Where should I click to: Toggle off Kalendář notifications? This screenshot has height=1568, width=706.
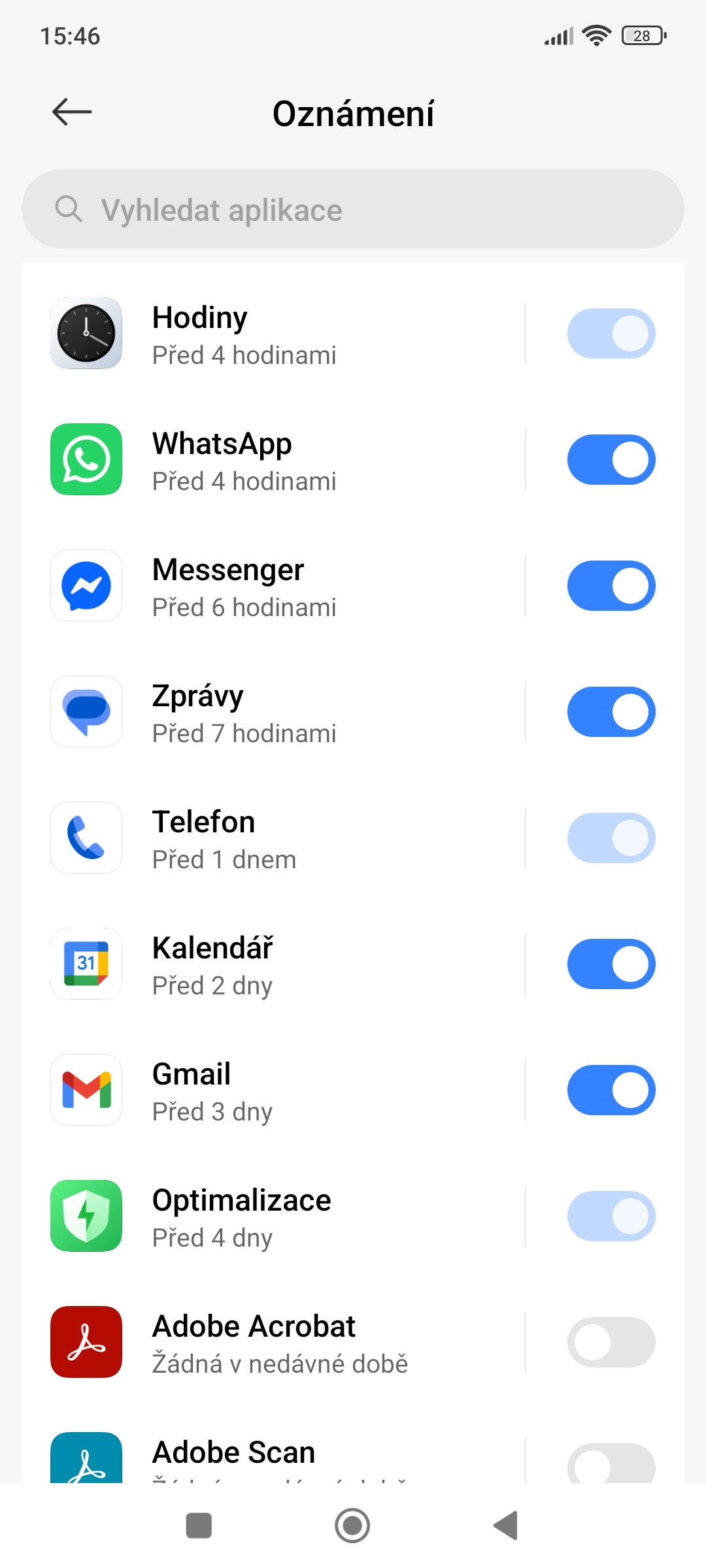pyautogui.click(x=611, y=964)
